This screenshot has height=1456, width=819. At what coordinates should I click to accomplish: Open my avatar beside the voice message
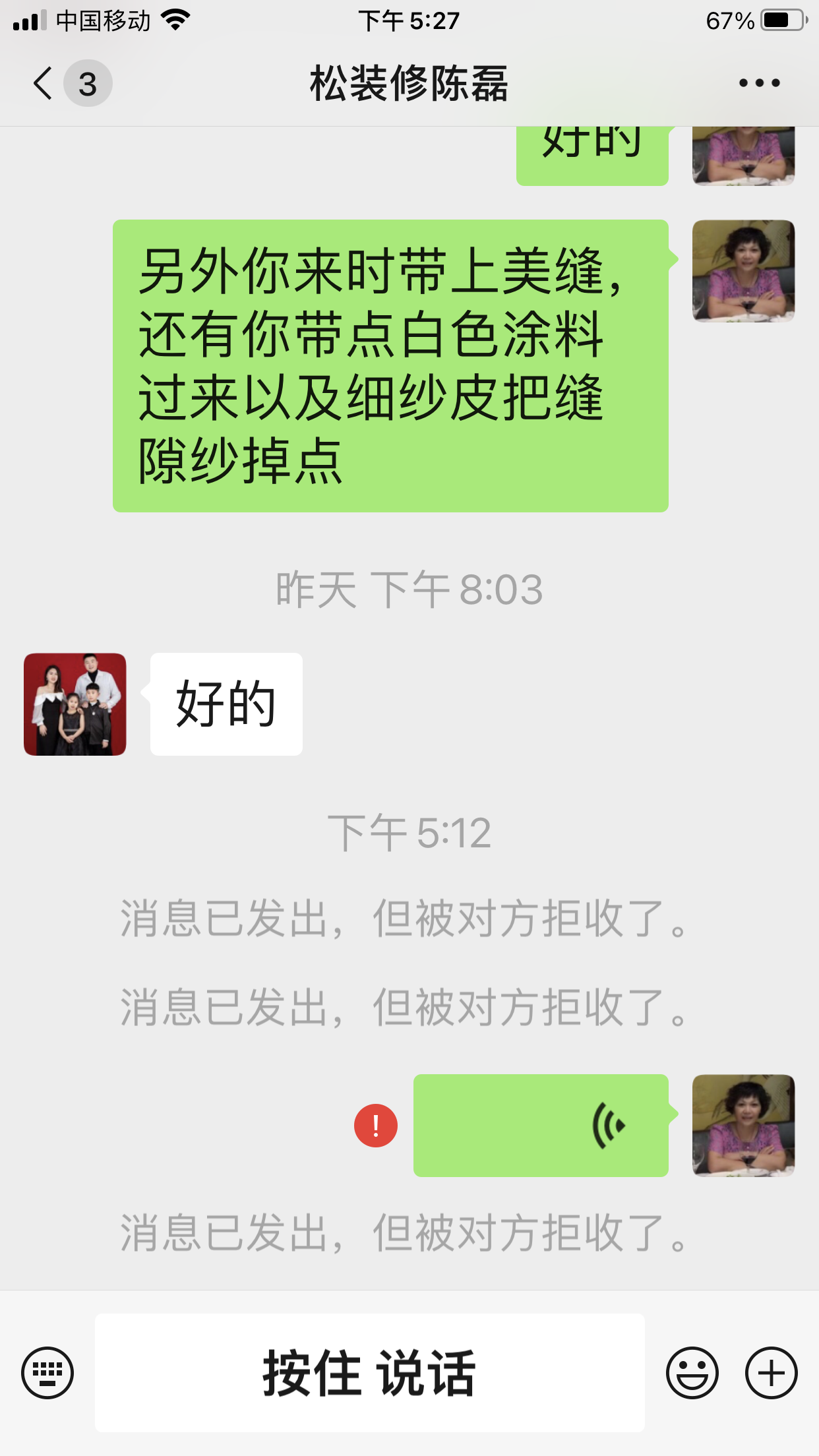(743, 1126)
